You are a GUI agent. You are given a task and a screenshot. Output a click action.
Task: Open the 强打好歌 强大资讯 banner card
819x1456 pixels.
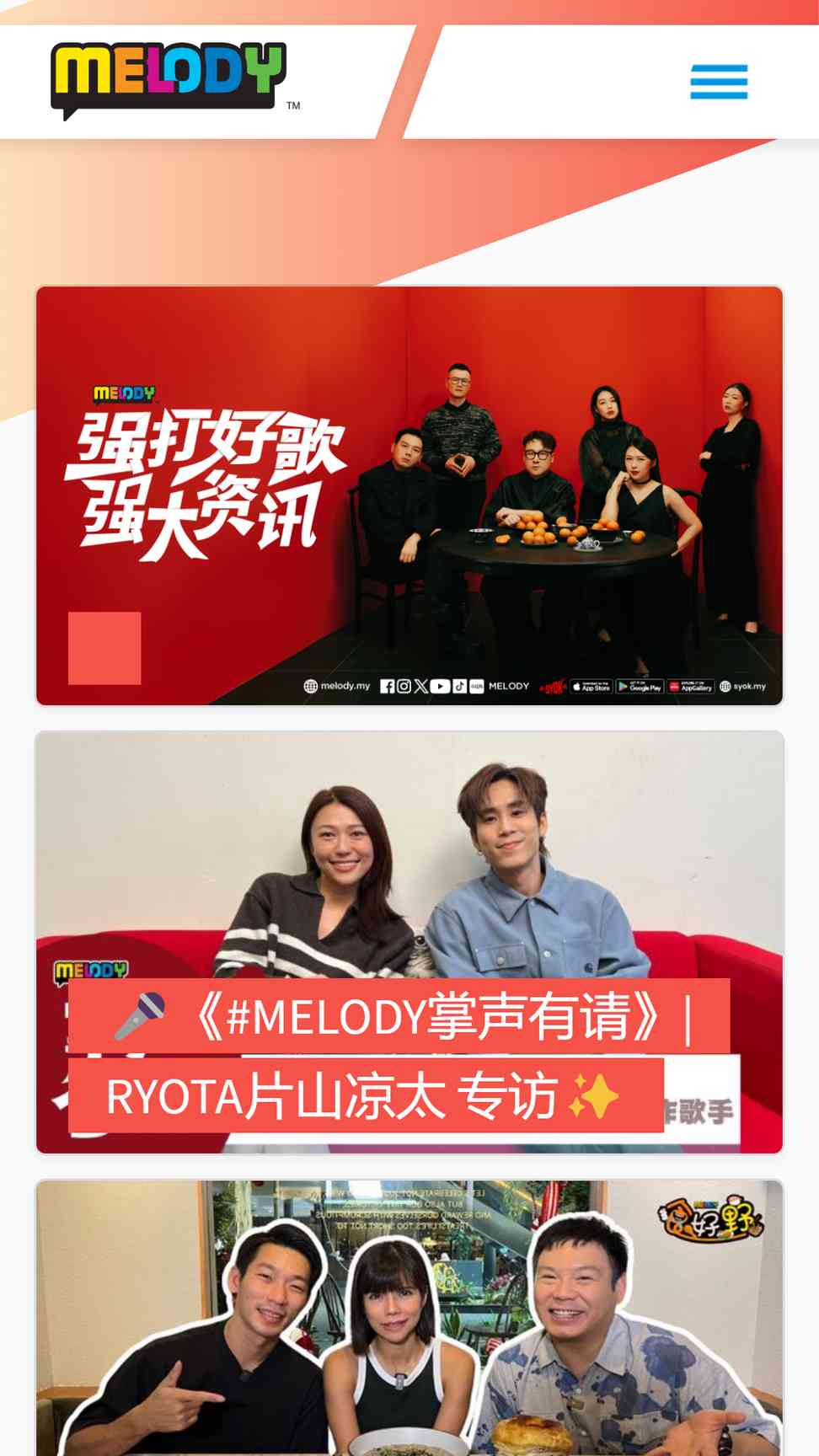pyautogui.click(x=409, y=495)
